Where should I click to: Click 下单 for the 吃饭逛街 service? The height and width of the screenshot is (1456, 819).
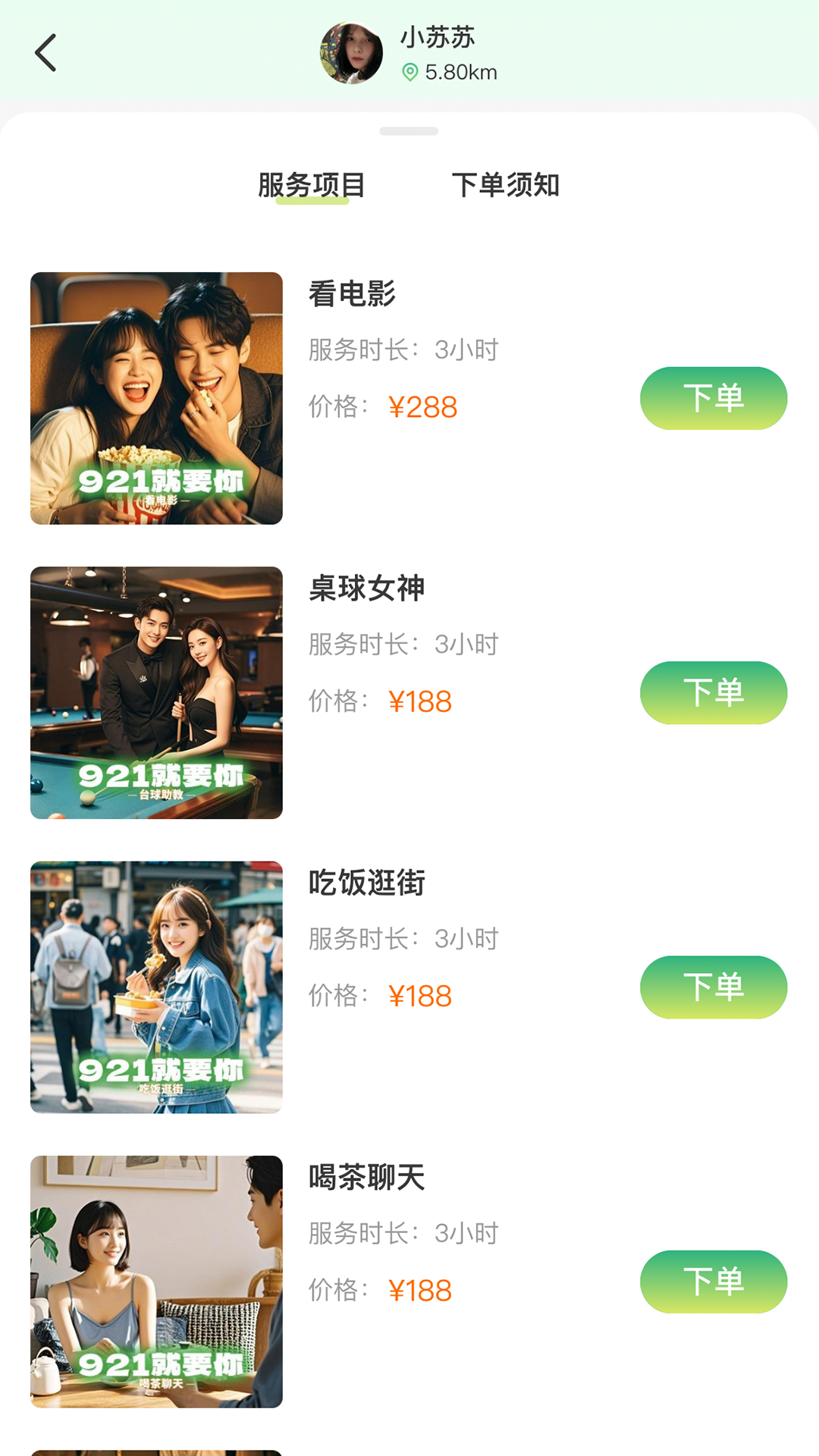pyautogui.click(x=713, y=987)
